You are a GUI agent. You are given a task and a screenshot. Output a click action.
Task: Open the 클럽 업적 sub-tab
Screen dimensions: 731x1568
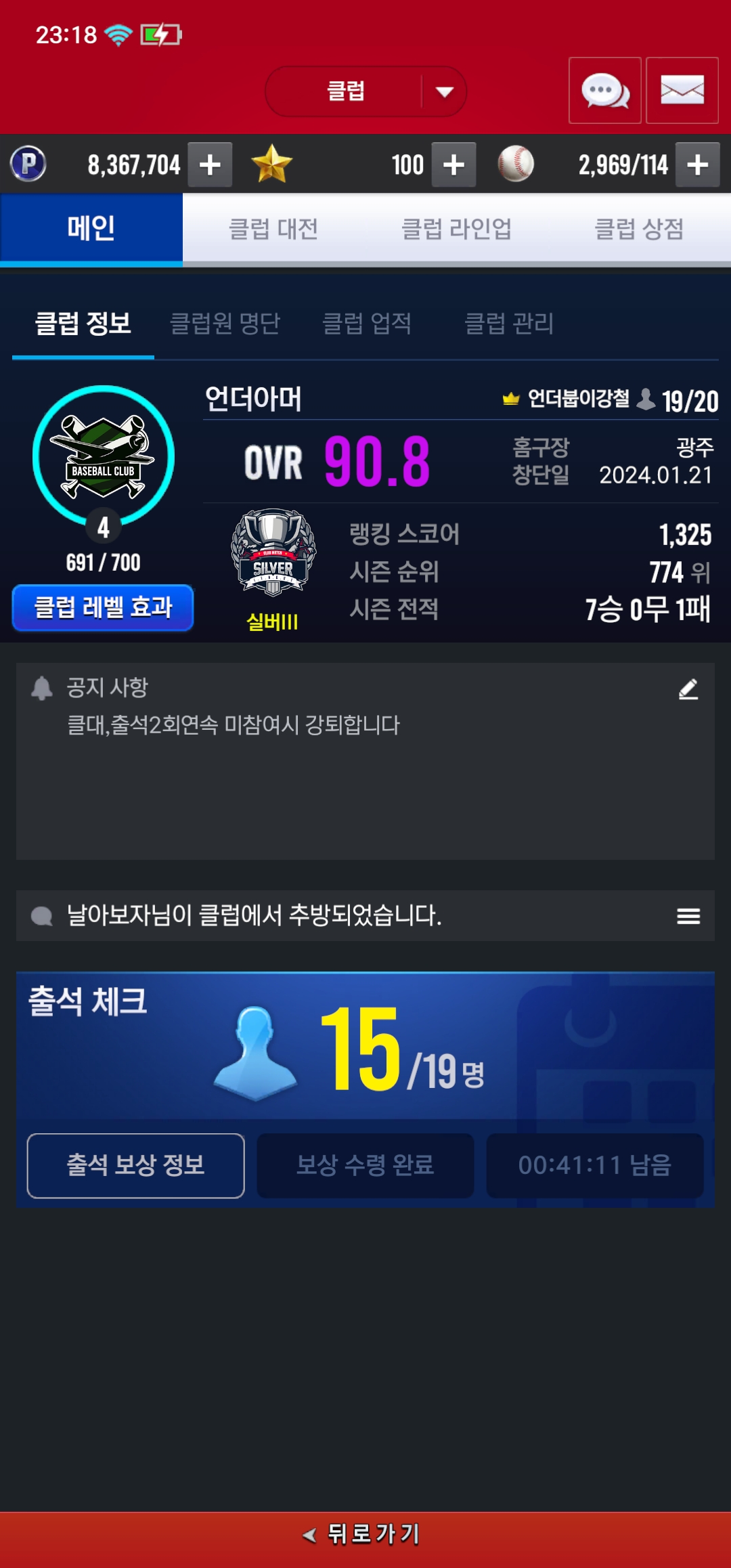tap(367, 324)
